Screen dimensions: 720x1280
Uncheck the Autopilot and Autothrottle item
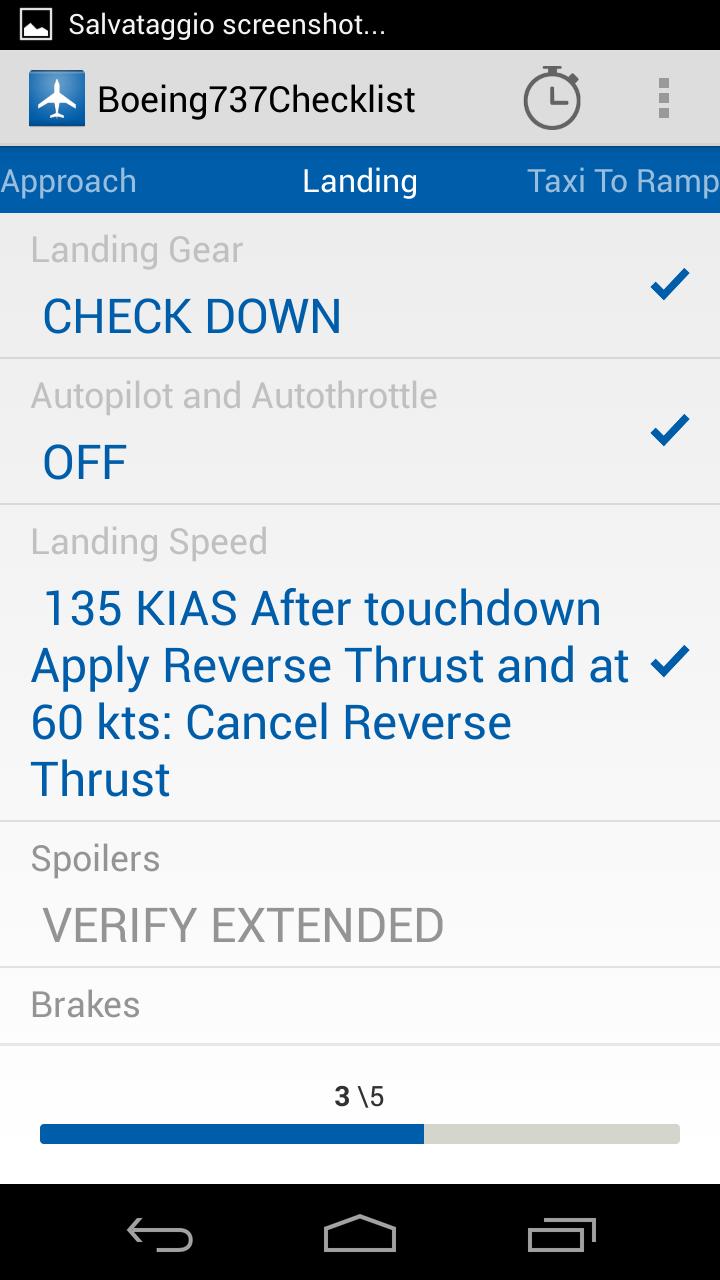(x=669, y=430)
